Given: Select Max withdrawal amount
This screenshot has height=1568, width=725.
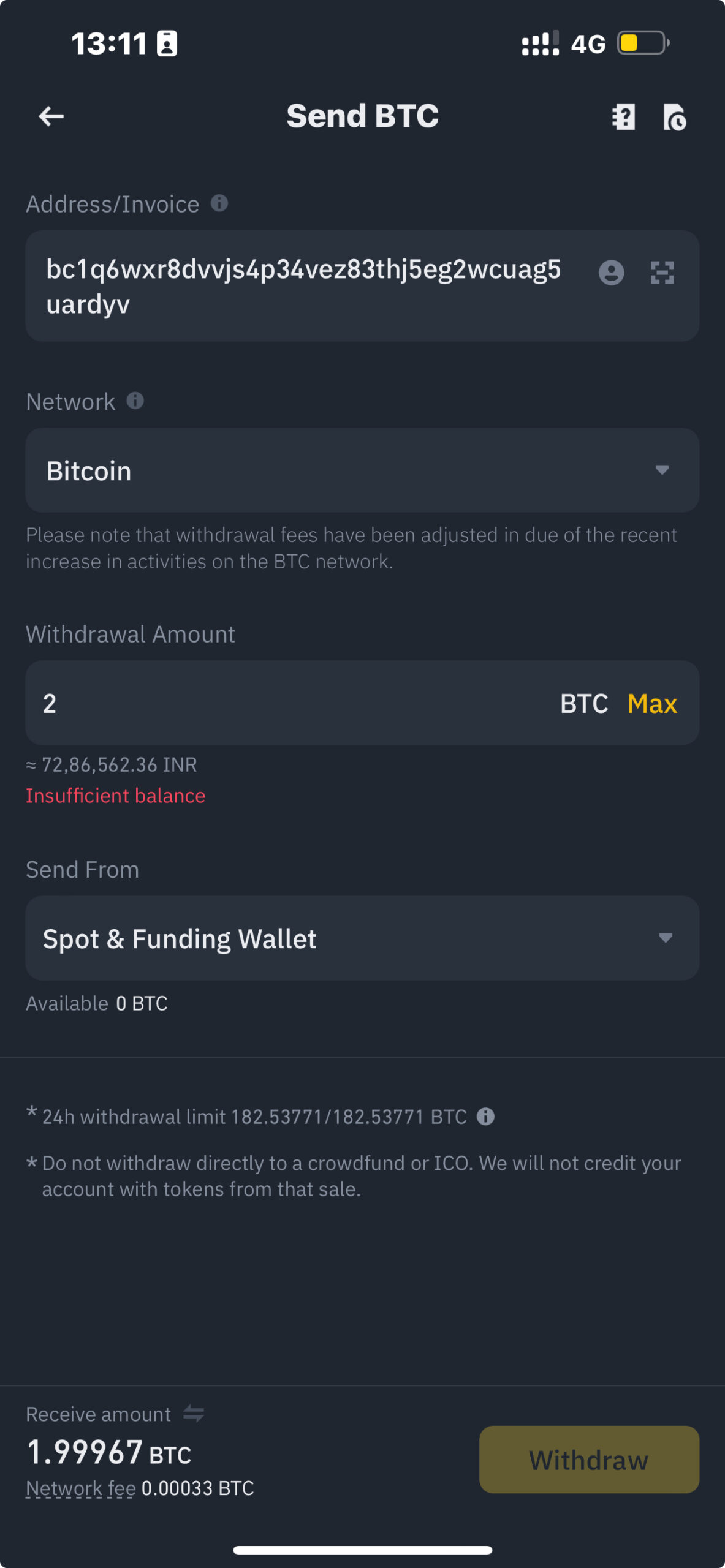Looking at the screenshot, I should pyautogui.click(x=652, y=703).
